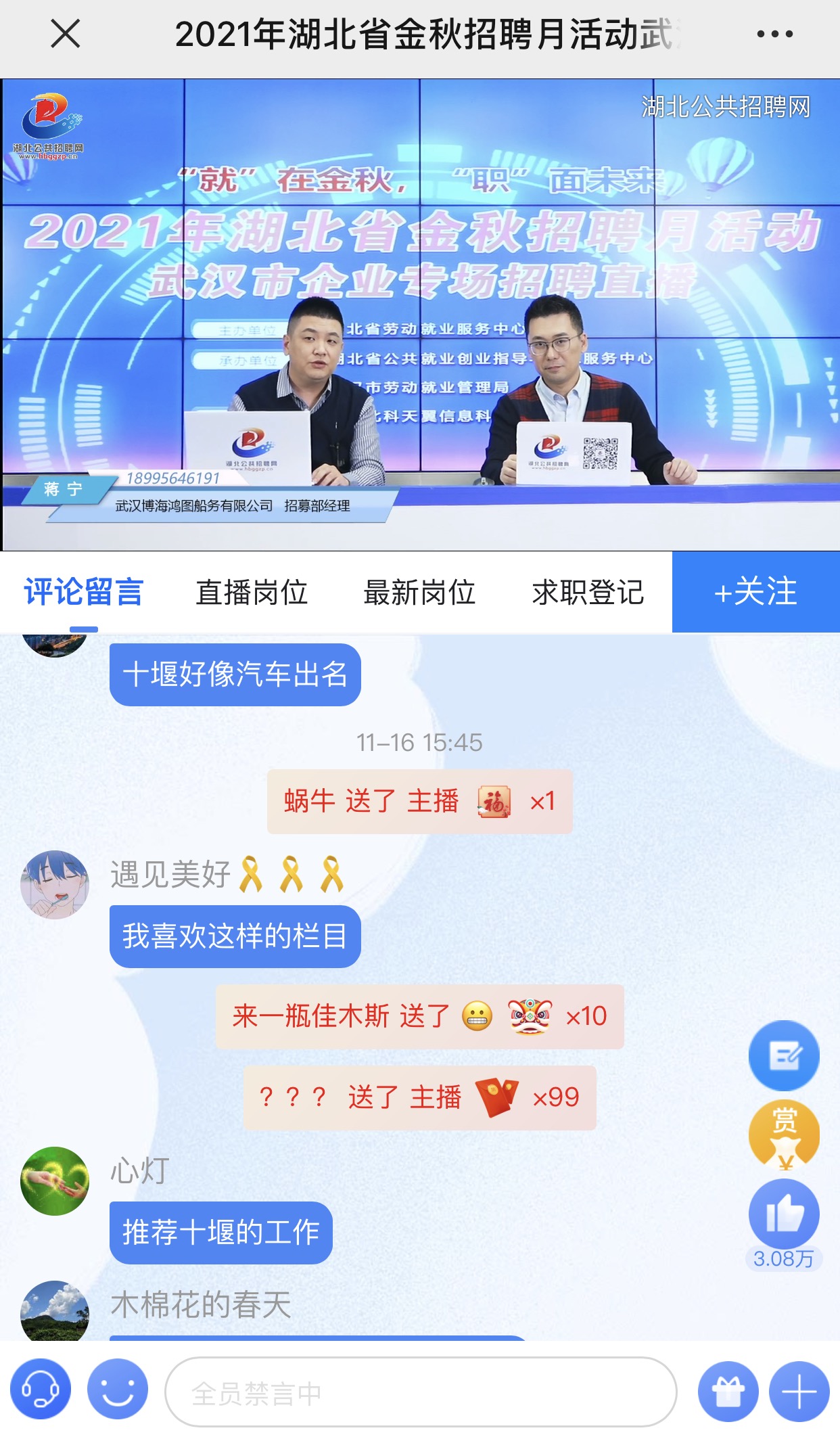Open the emoji smiley picker
Viewport: 840px width, 1441px height.
pyautogui.click(x=116, y=1390)
